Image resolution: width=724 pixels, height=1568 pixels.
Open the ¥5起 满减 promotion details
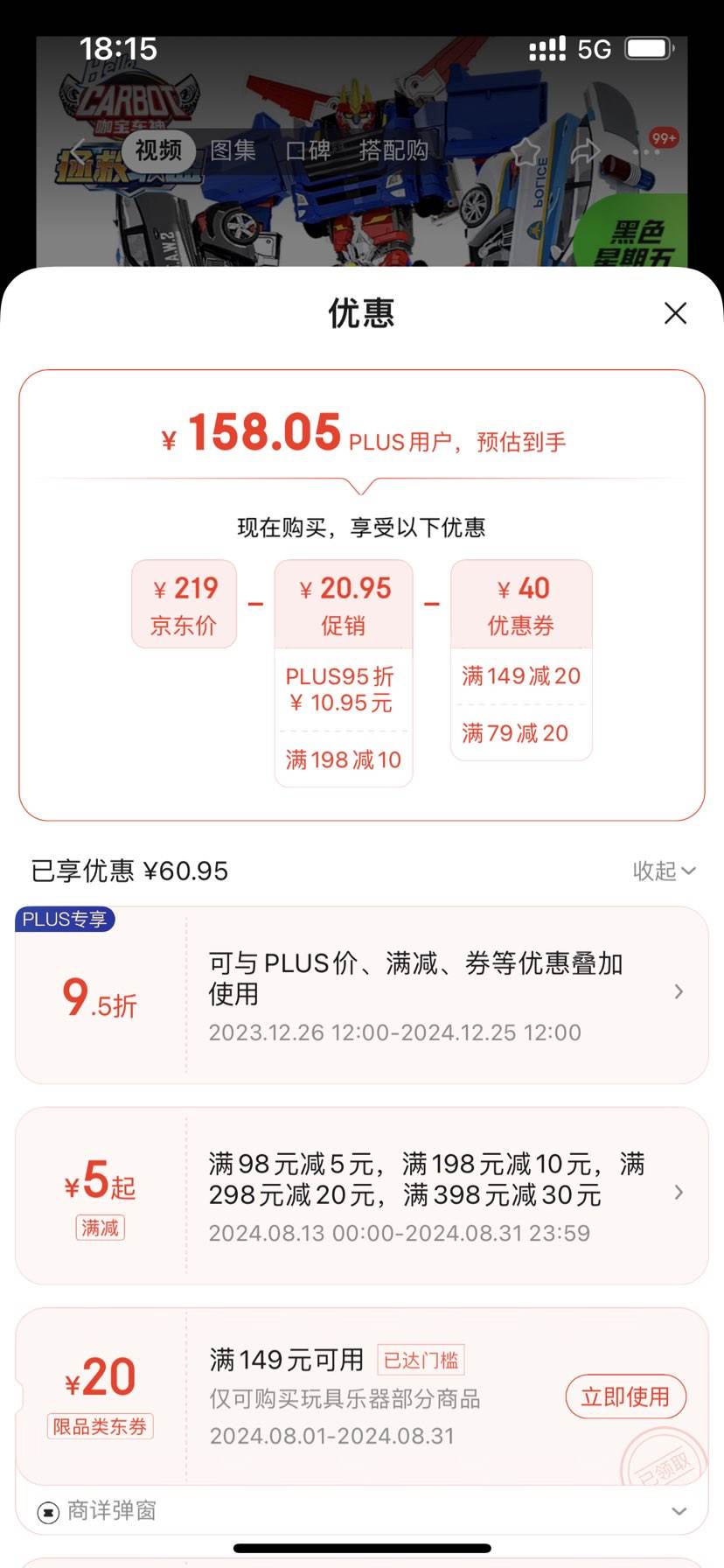(x=679, y=1192)
